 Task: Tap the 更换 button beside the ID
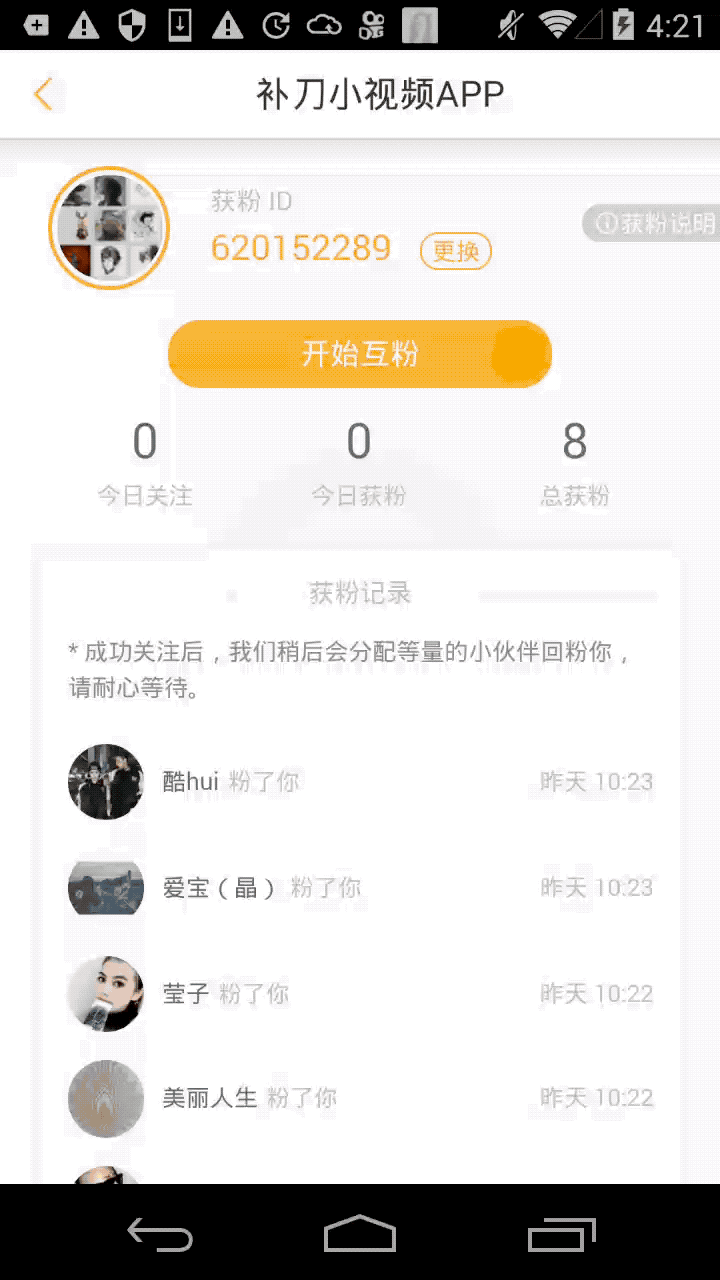click(x=456, y=250)
